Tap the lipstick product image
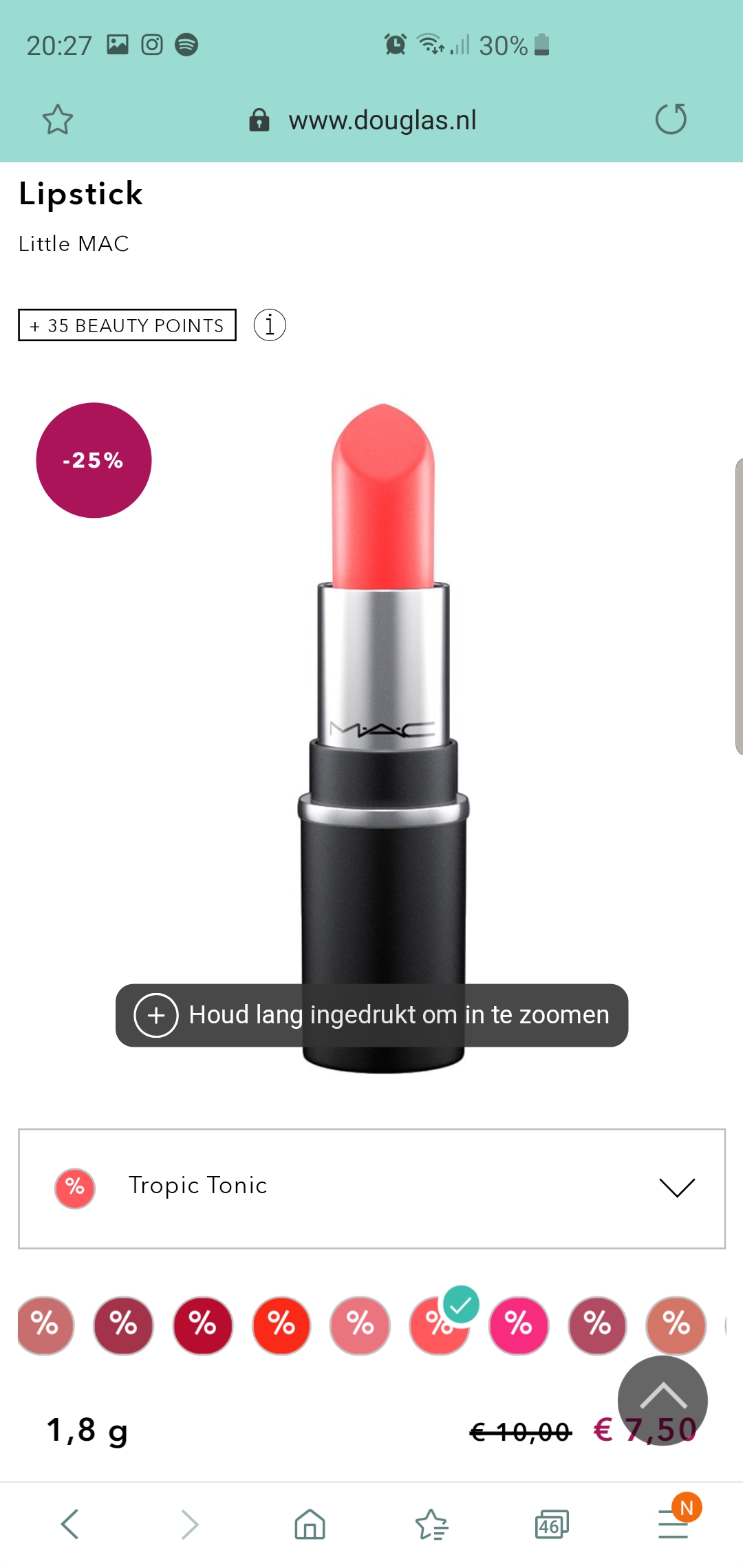 383,737
